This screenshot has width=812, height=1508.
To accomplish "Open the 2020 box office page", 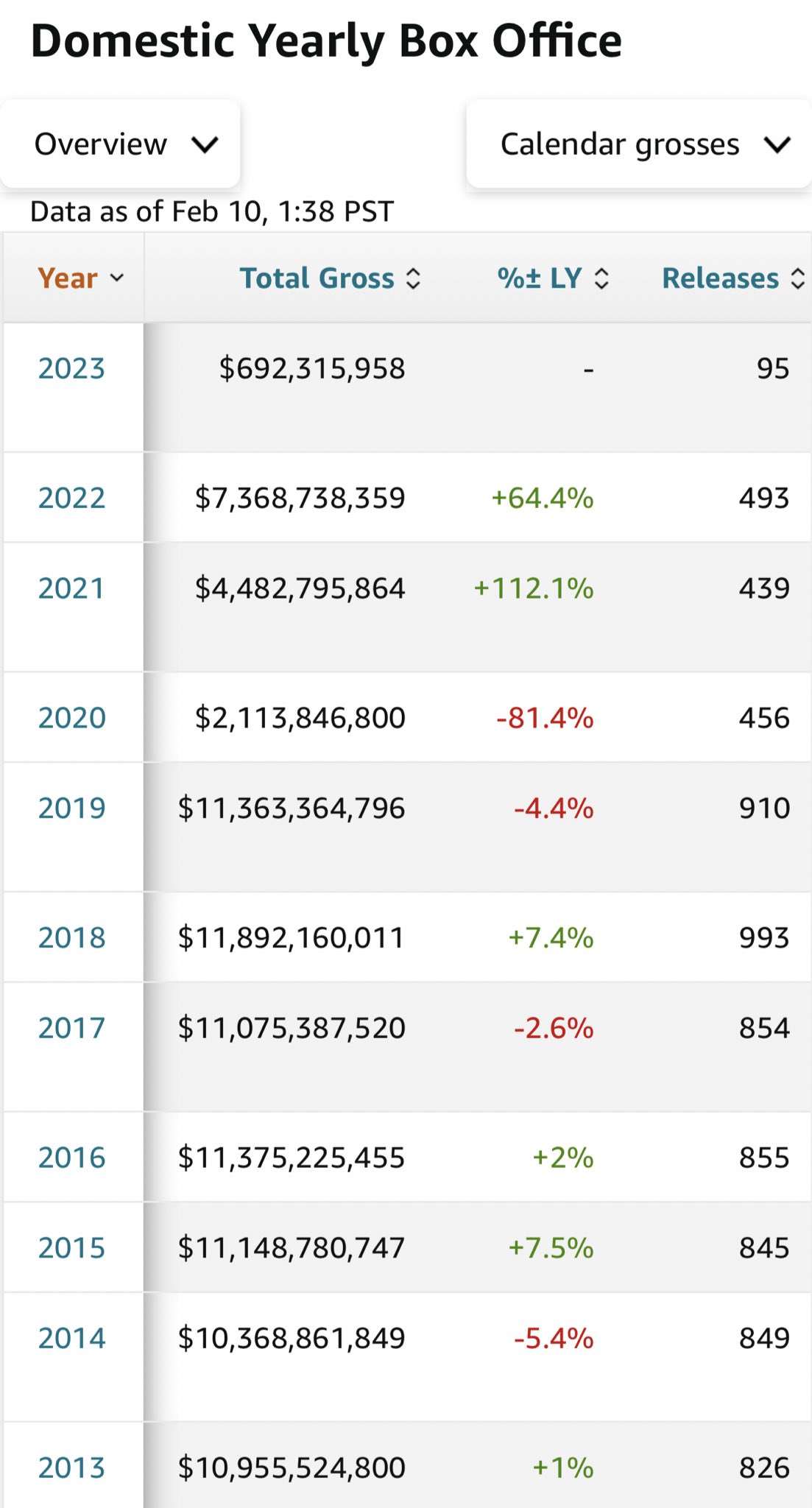I will [x=71, y=716].
